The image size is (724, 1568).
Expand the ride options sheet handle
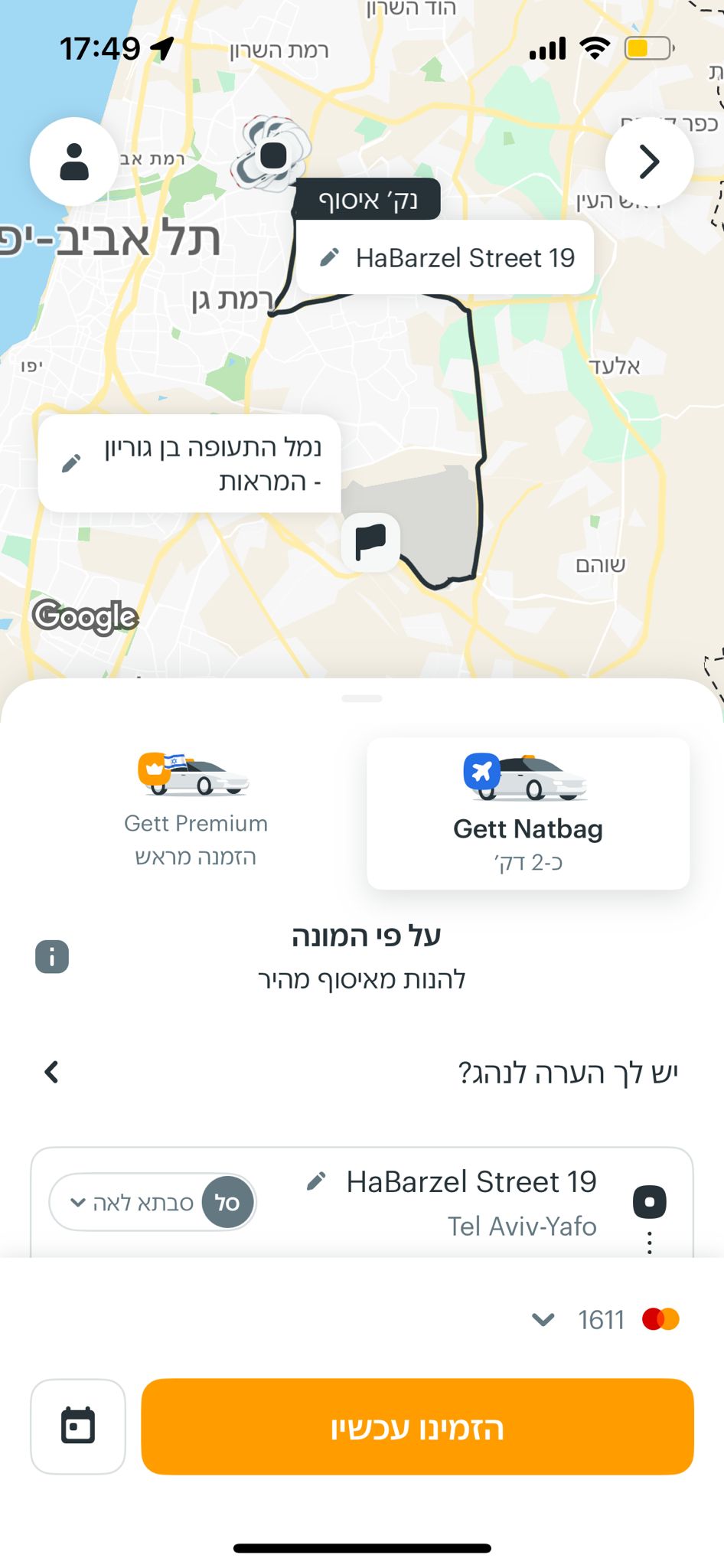point(362,698)
